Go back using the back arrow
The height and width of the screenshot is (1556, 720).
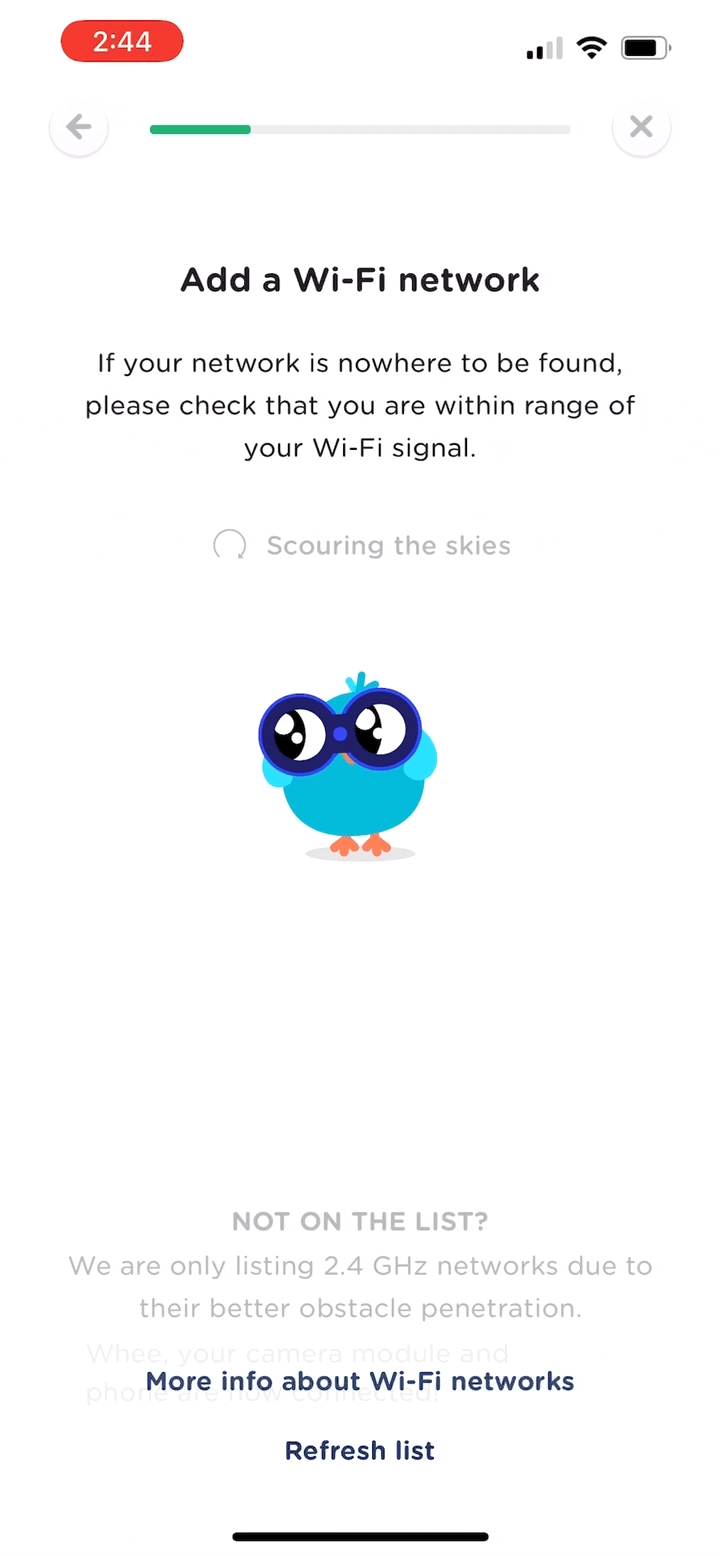point(79,128)
